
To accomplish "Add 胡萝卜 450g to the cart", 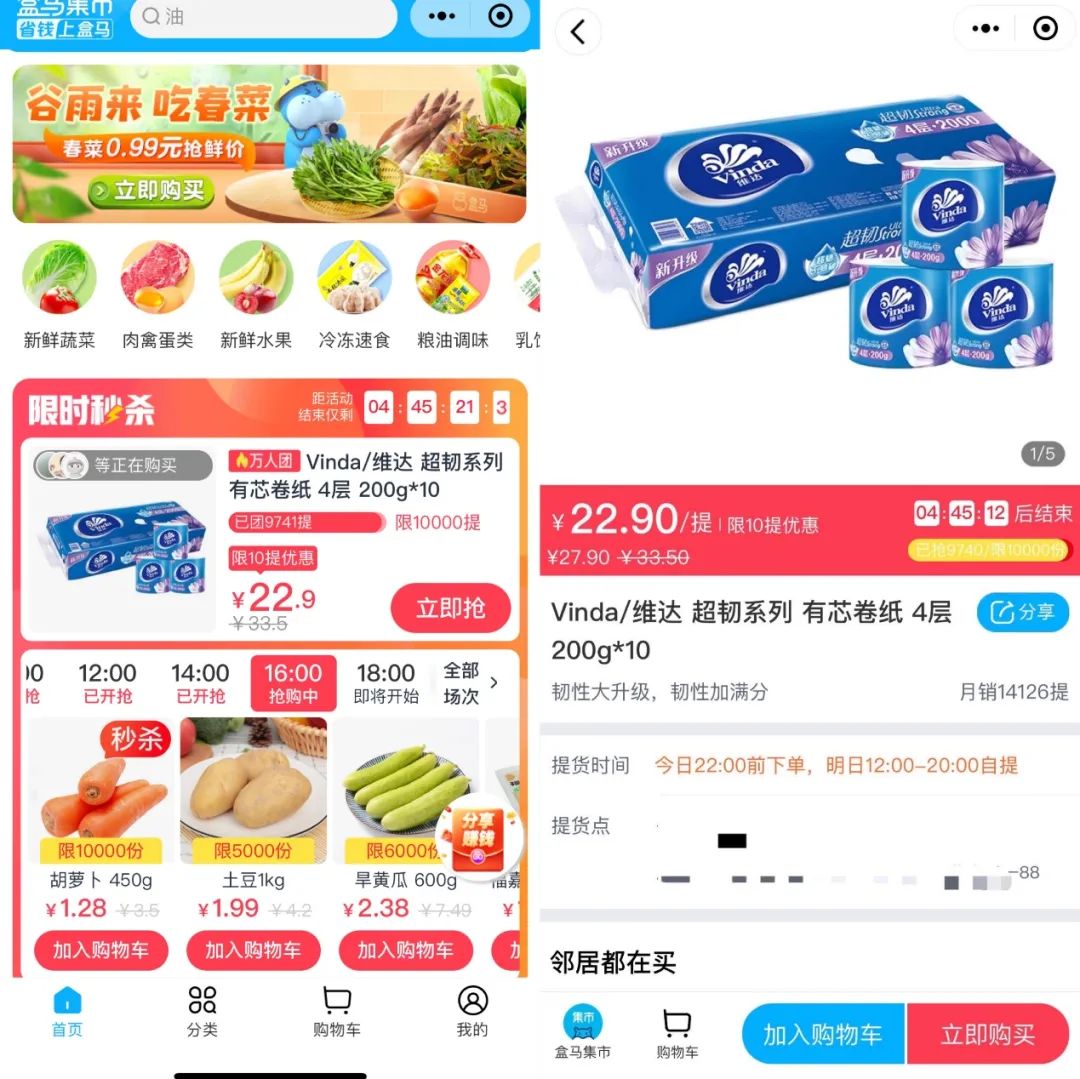I will [101, 950].
